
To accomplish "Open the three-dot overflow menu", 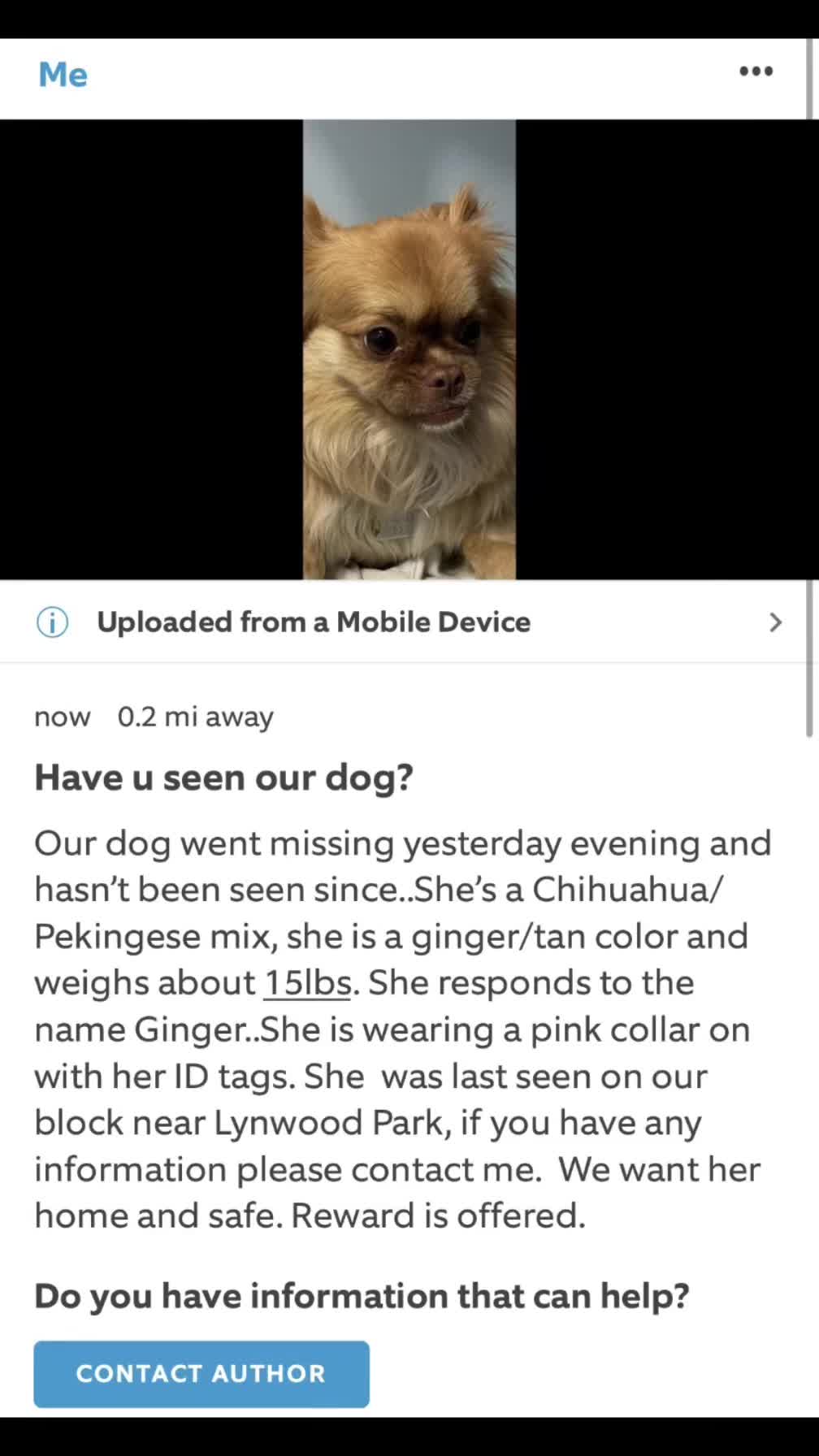I will pyautogui.click(x=756, y=71).
